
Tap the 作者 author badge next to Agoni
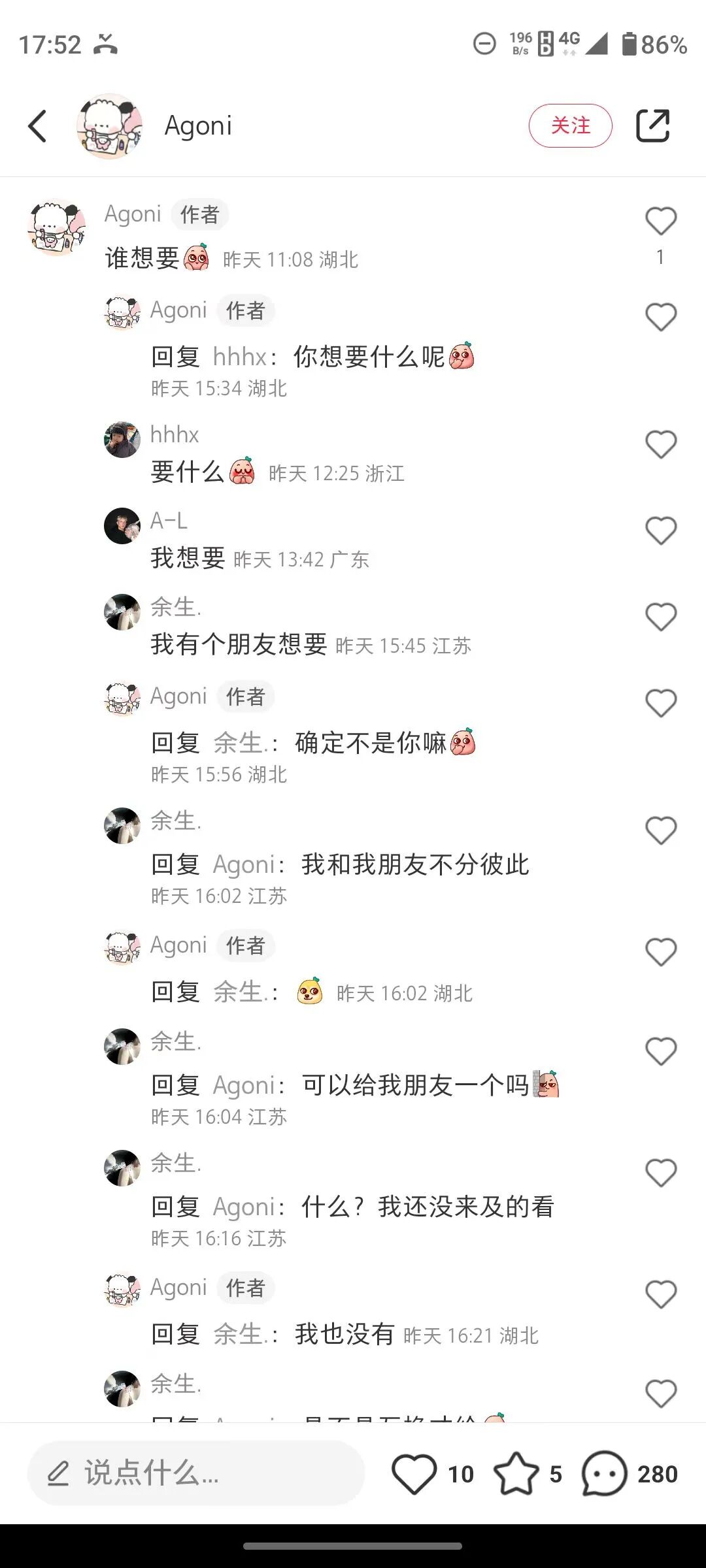pos(199,214)
